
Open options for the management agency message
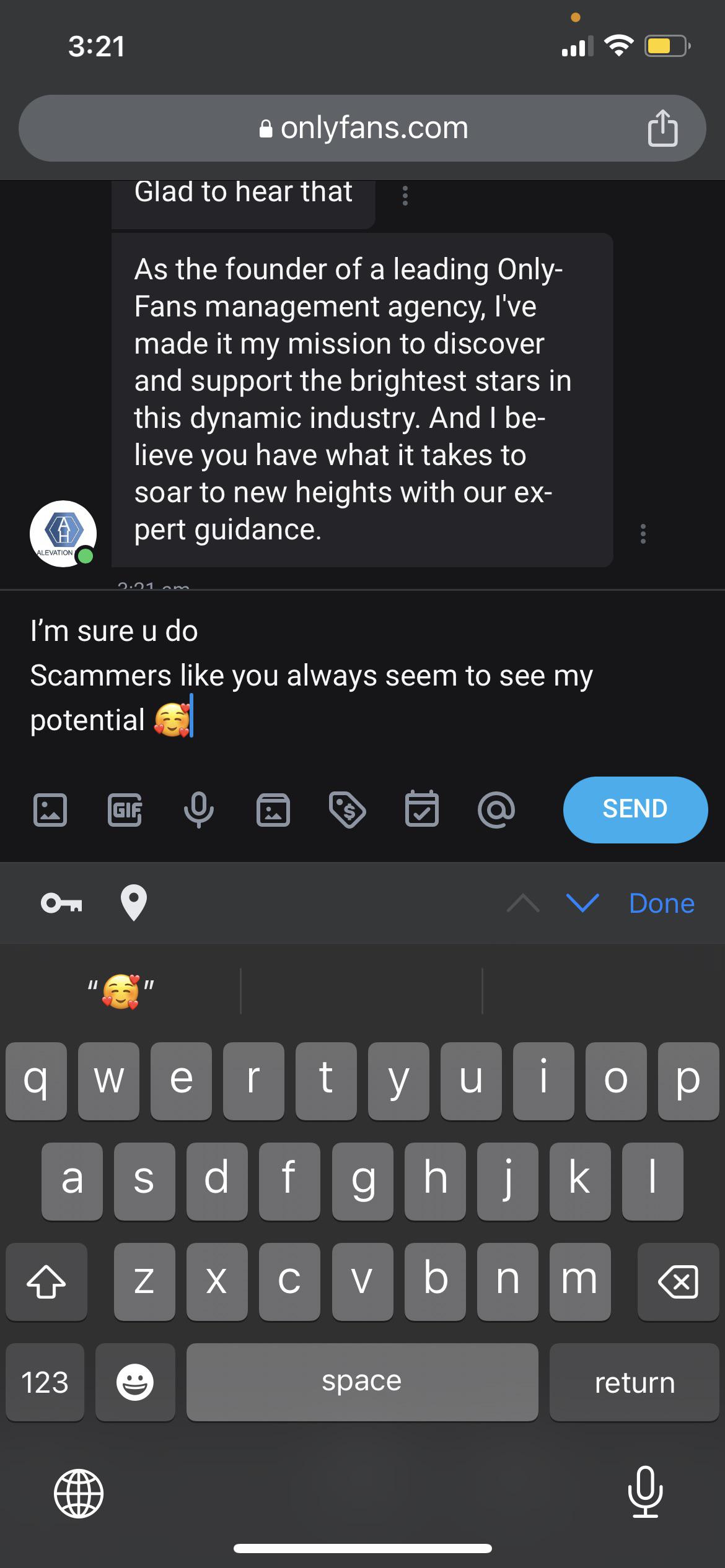(x=643, y=533)
